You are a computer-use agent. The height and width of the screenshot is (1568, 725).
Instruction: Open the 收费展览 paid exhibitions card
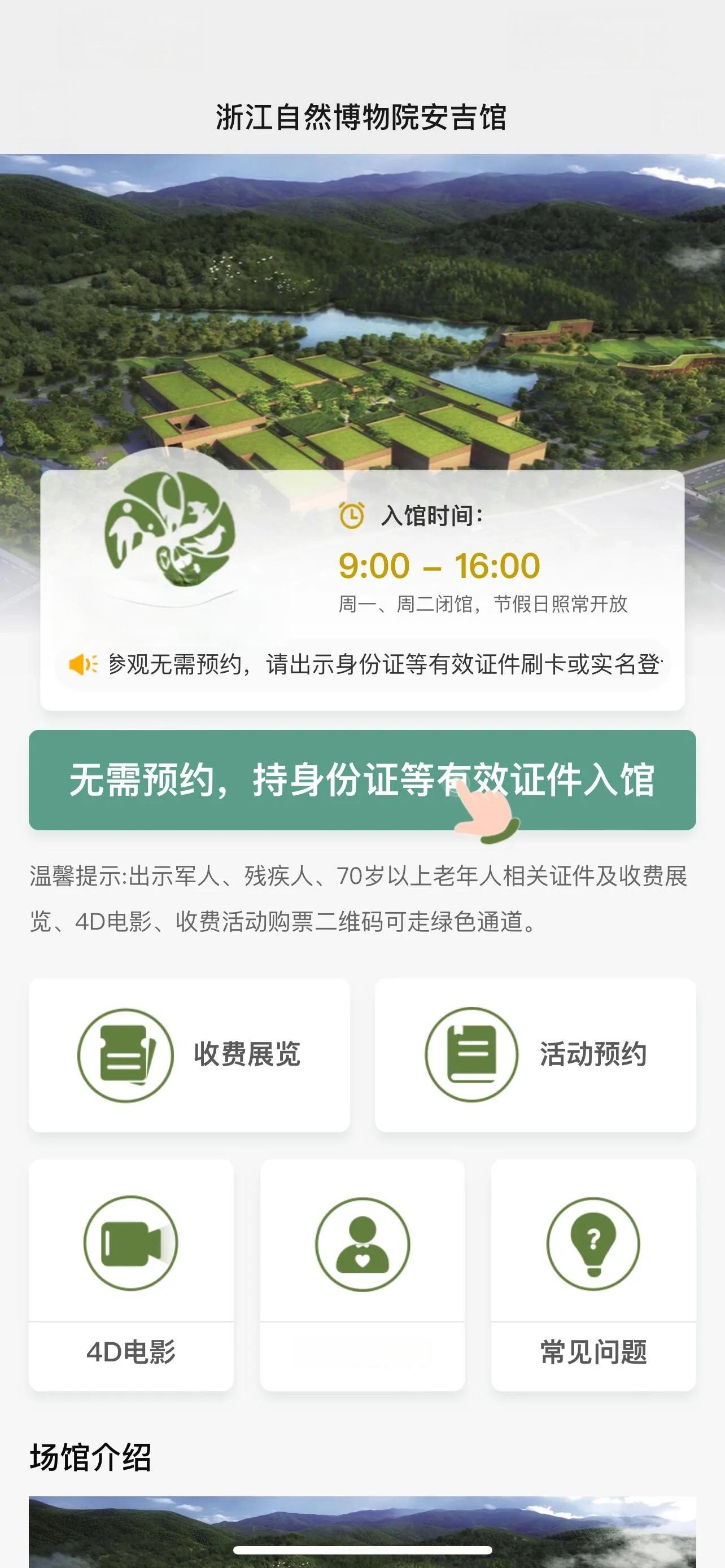pyautogui.click(x=189, y=1055)
